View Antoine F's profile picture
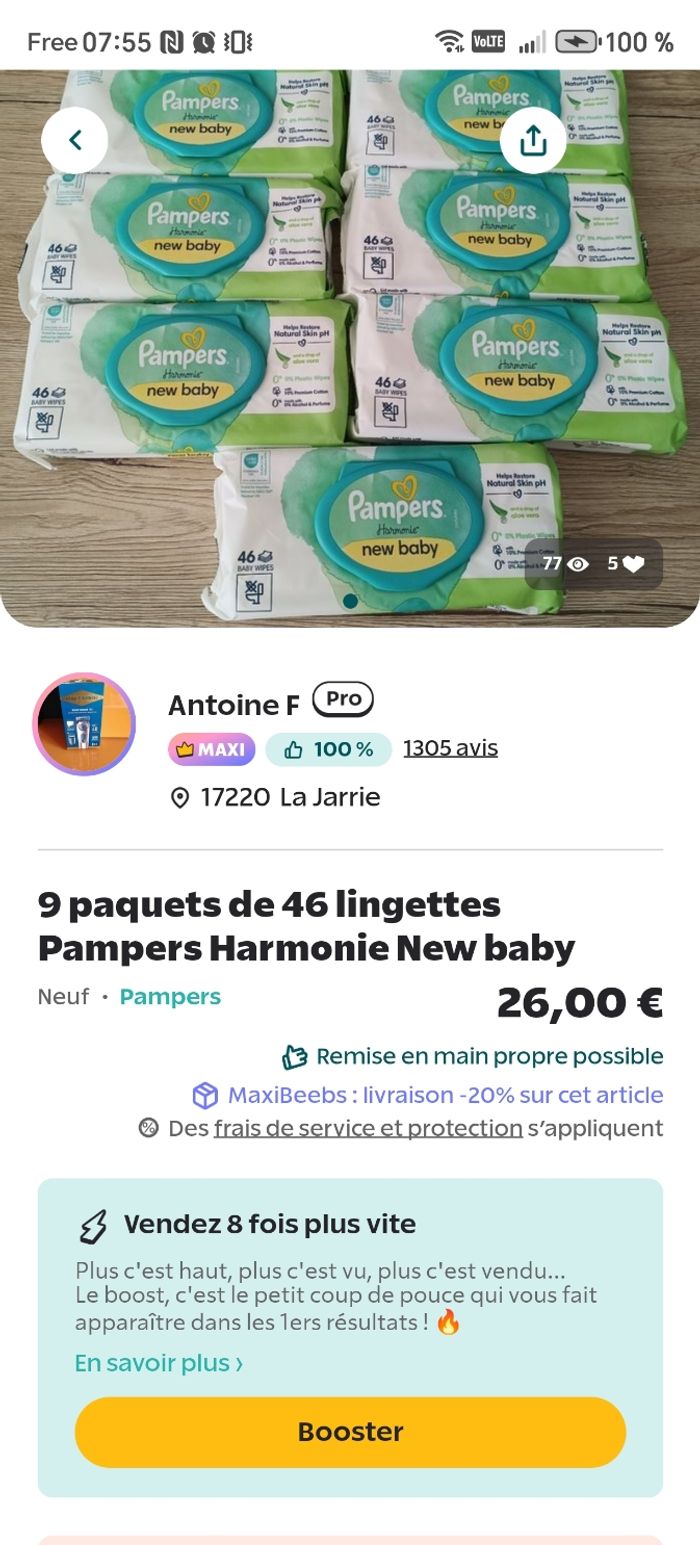Viewport: 700px width, 1545px height. 84,724
